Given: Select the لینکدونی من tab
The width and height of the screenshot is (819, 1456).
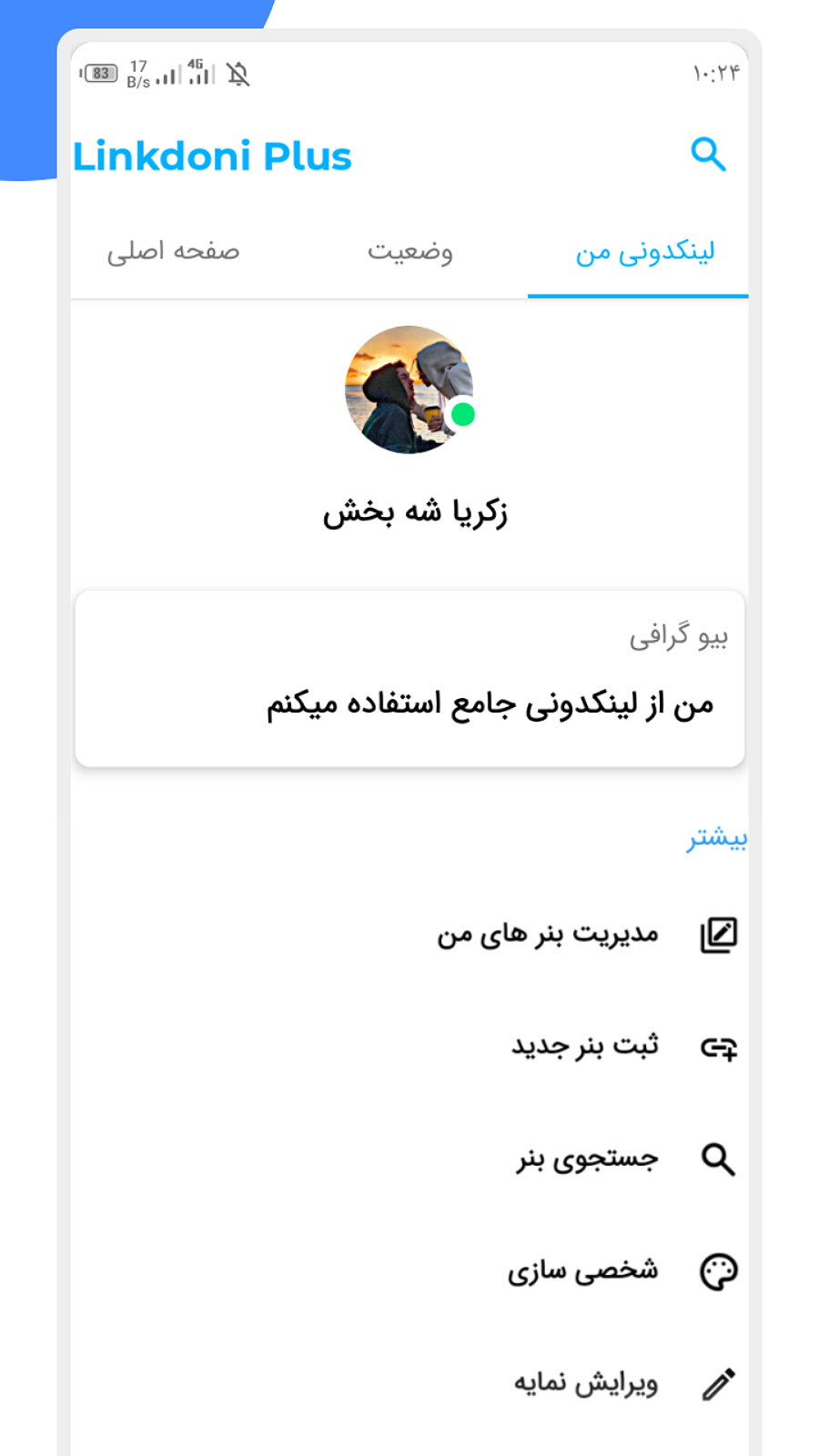Looking at the screenshot, I should pyautogui.click(x=644, y=251).
